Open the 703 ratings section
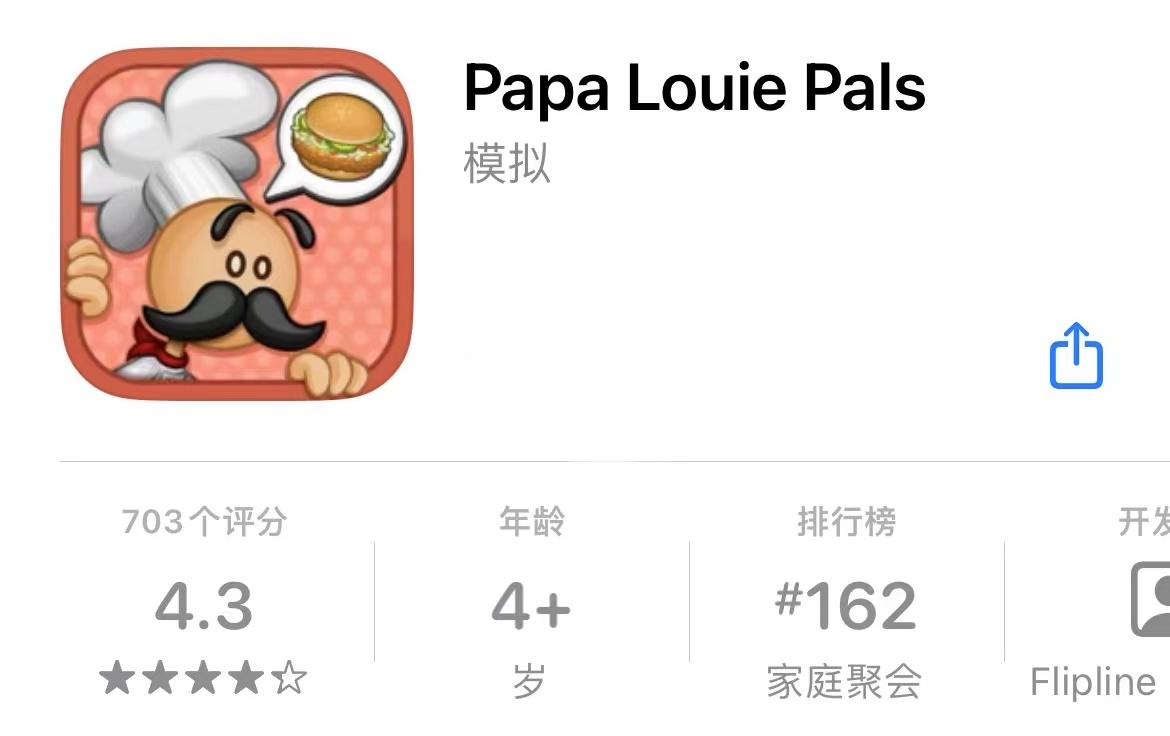The height and width of the screenshot is (736, 1170). (x=204, y=604)
